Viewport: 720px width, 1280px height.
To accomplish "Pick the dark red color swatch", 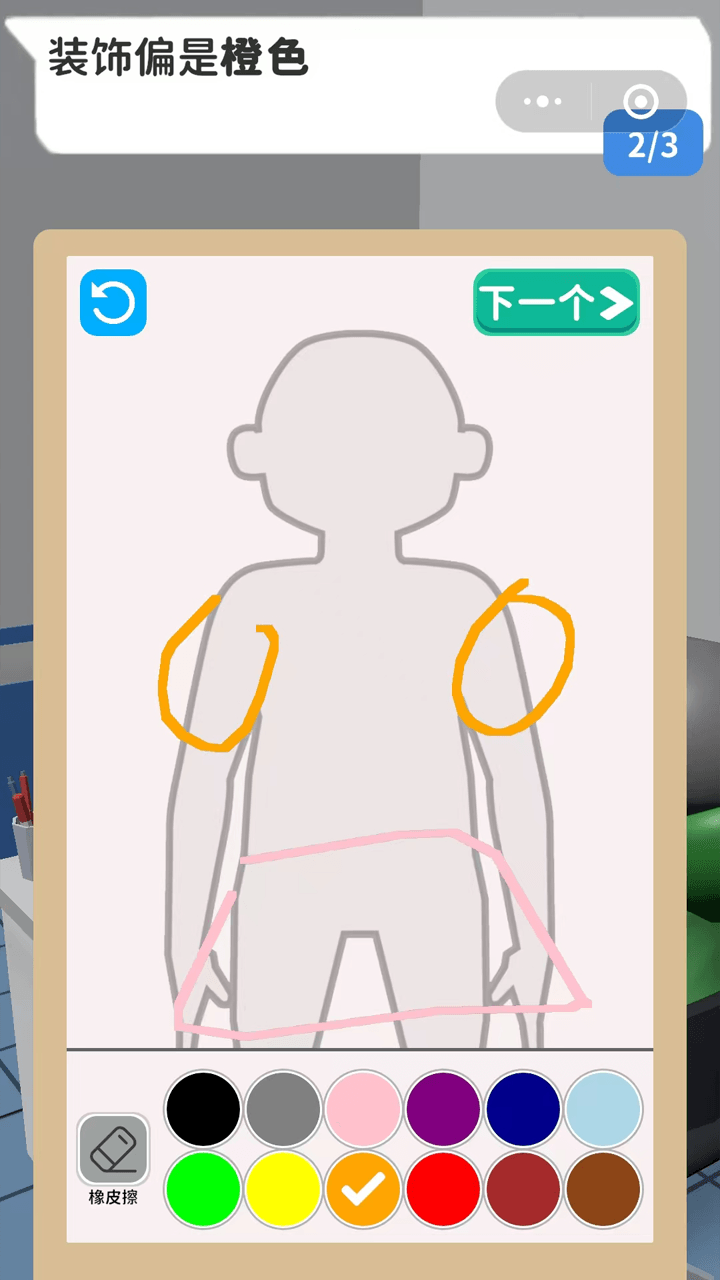I will [523, 1189].
